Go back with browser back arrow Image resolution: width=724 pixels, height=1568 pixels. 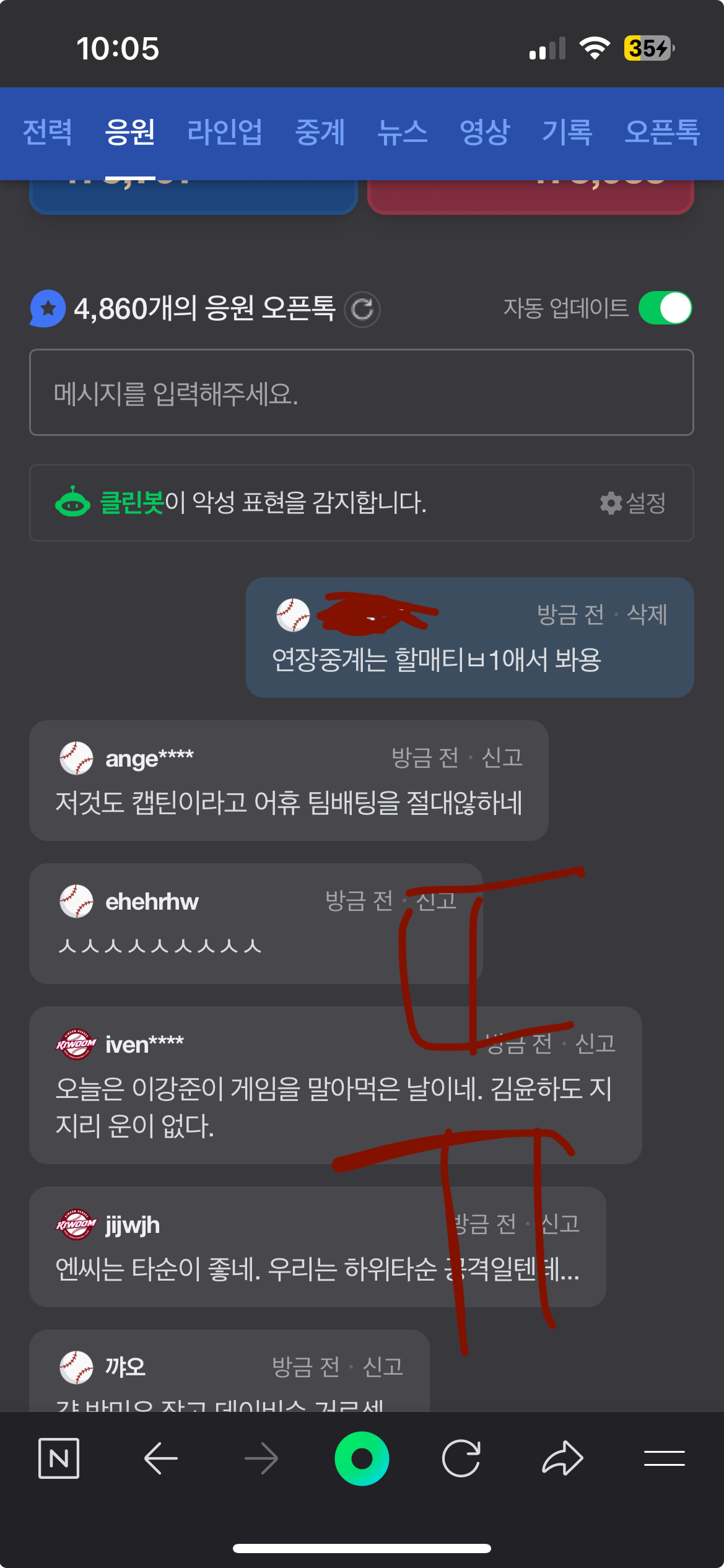click(x=160, y=1458)
